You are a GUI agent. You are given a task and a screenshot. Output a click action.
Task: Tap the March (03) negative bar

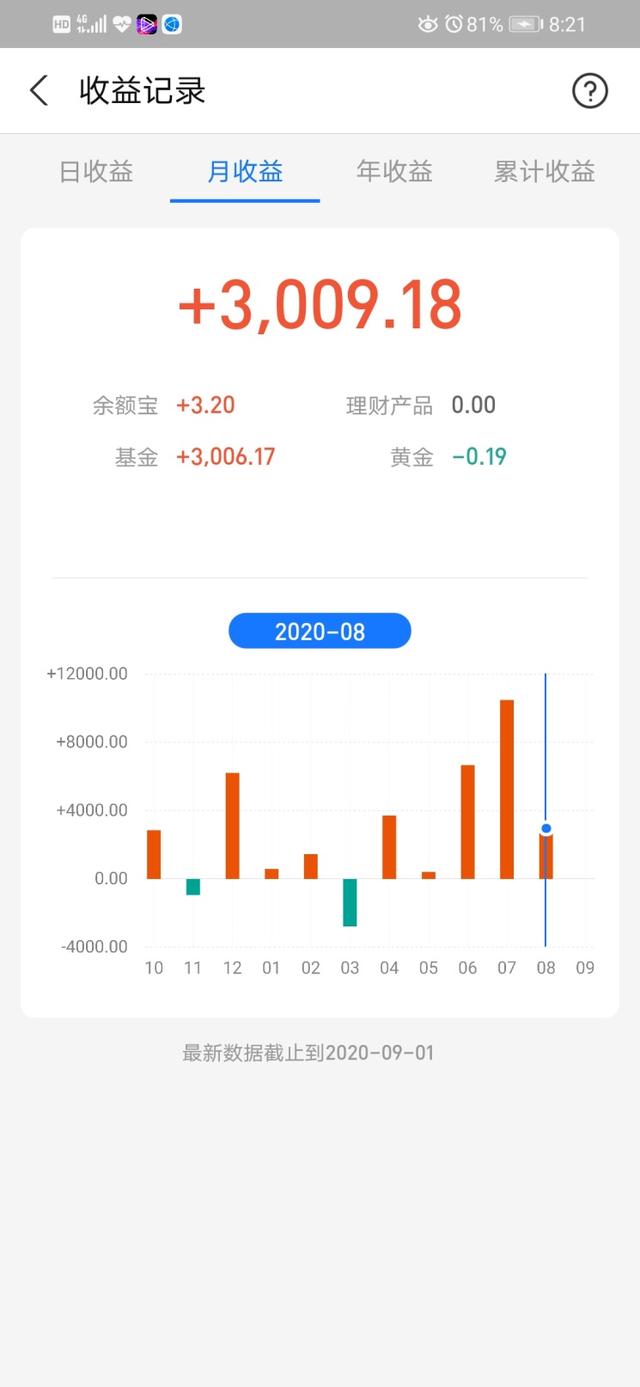click(350, 902)
